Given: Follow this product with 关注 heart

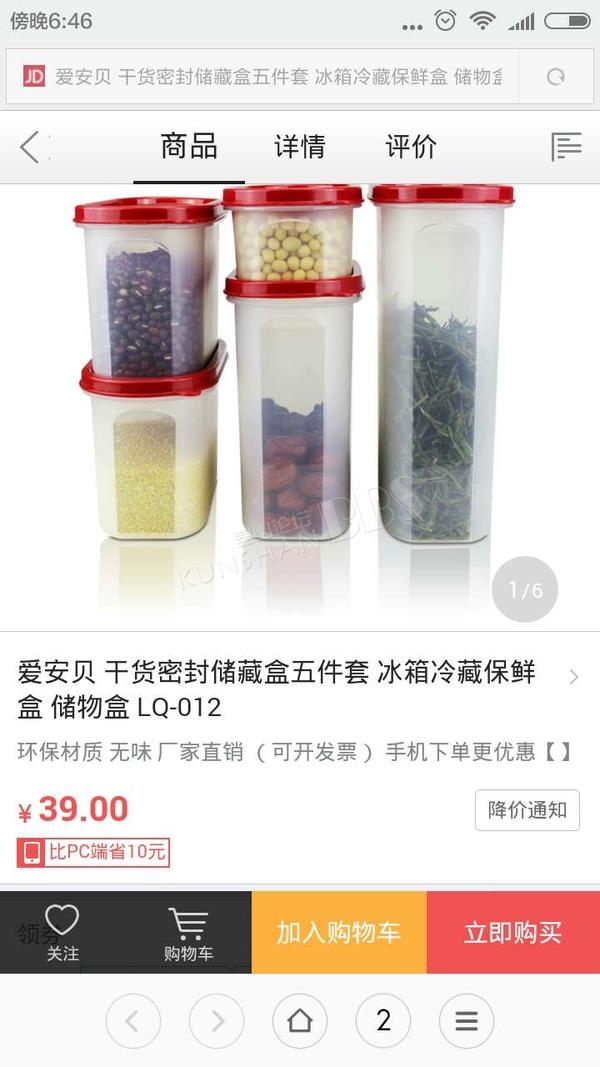Looking at the screenshot, I should coord(63,932).
